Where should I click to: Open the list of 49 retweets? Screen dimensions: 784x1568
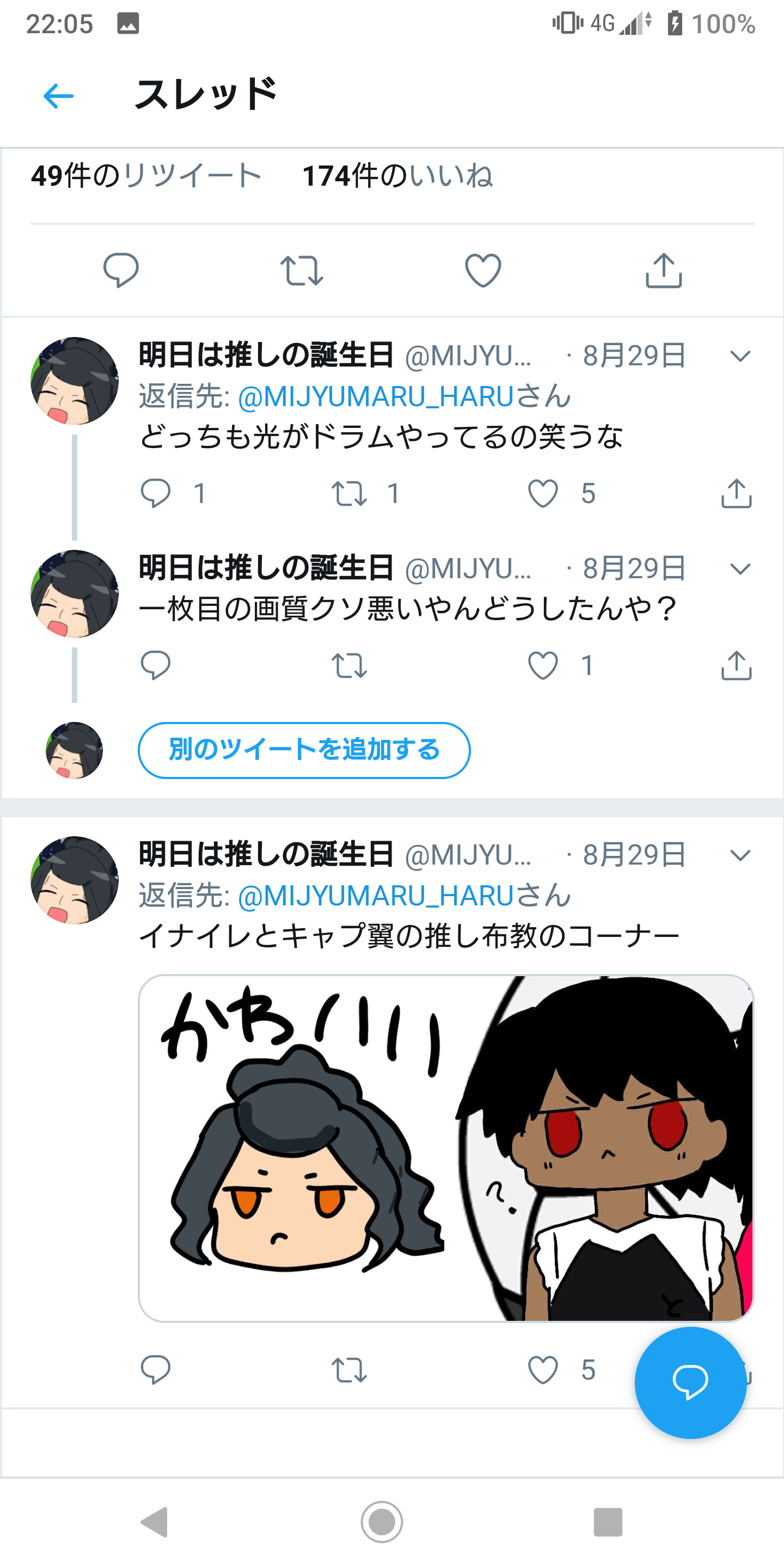click(146, 176)
